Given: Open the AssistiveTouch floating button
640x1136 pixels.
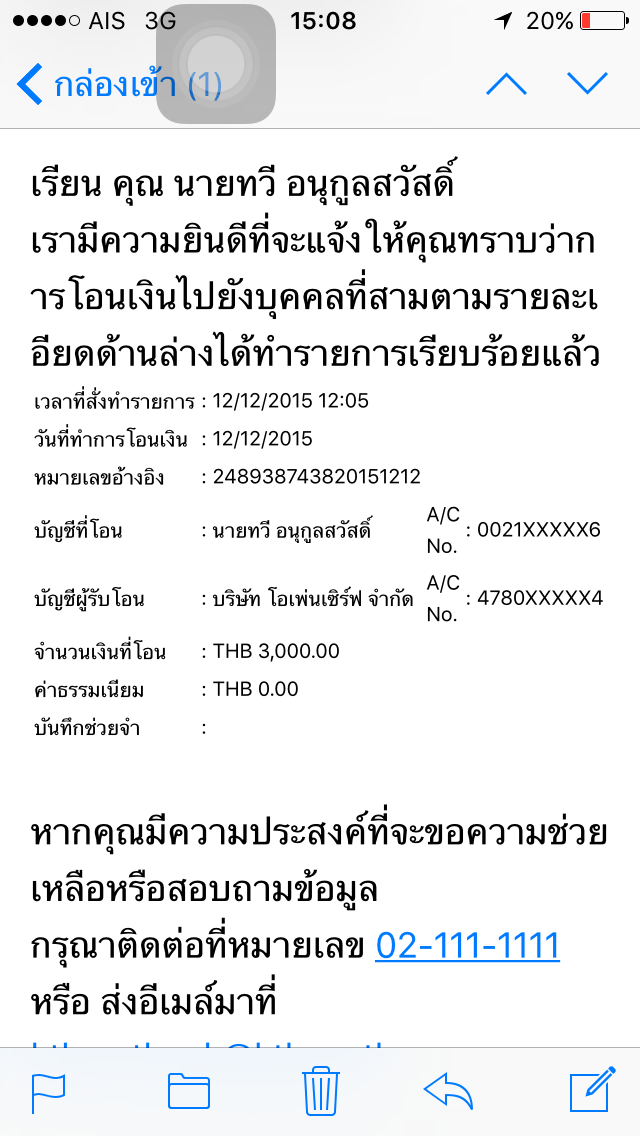Looking at the screenshot, I should [x=215, y=64].
